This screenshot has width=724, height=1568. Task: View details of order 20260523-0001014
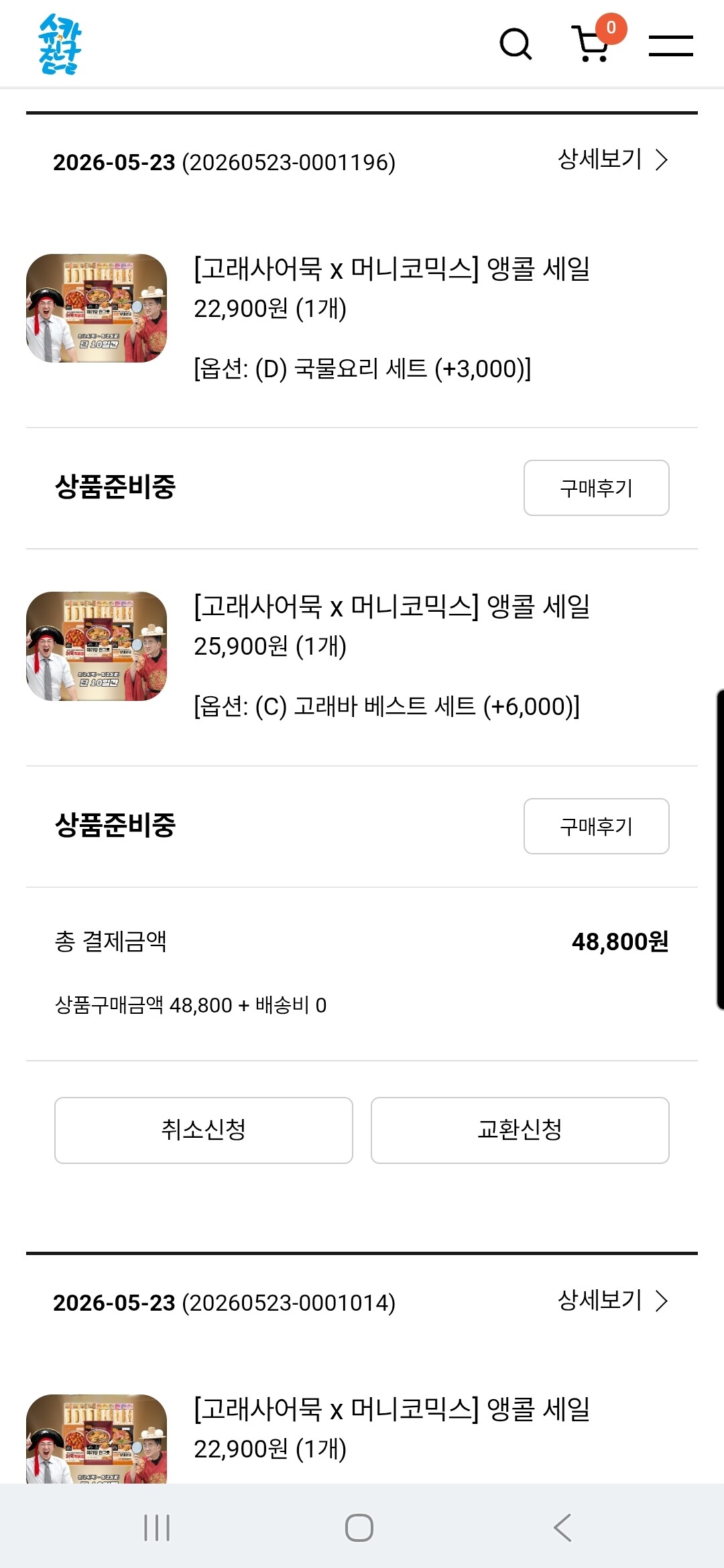(613, 1301)
